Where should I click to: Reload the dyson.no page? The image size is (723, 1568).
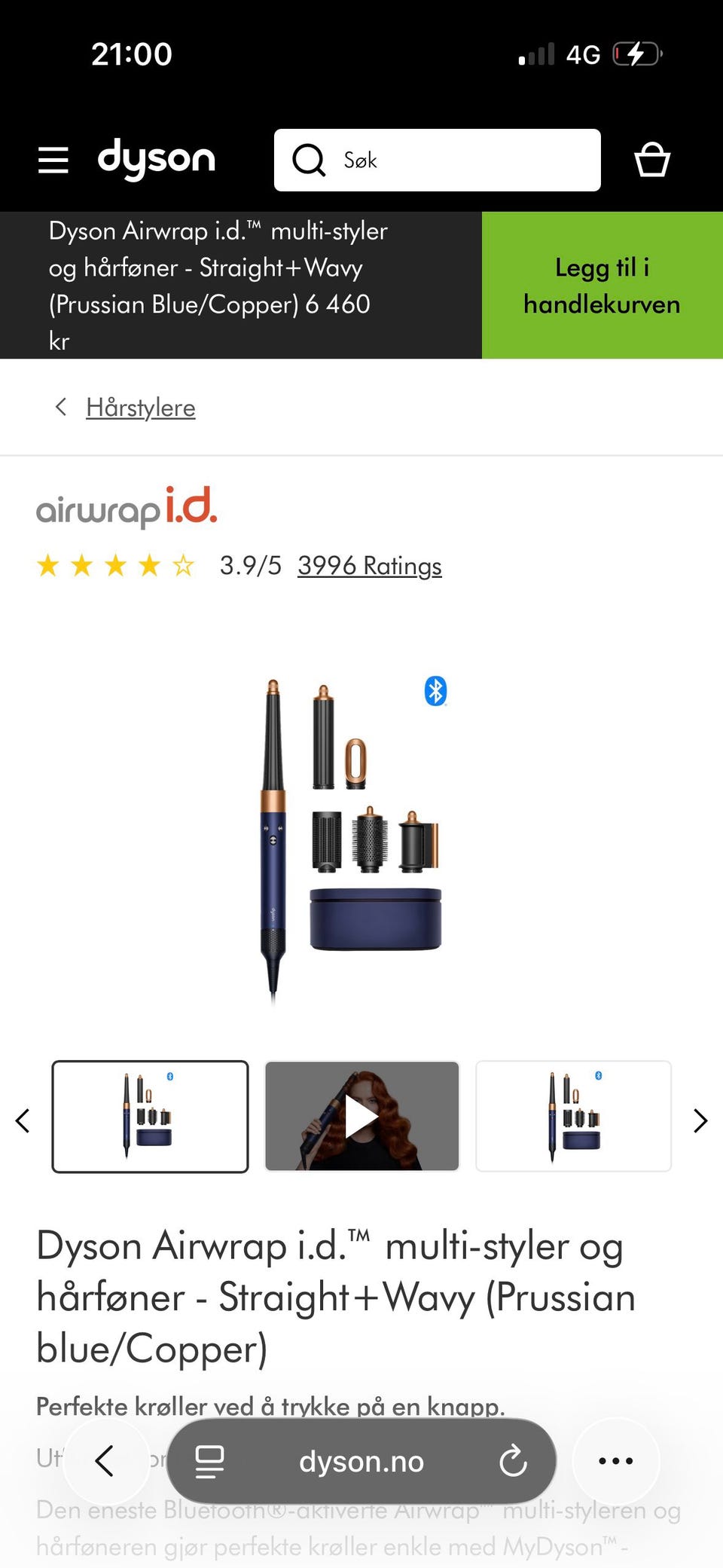[x=514, y=1462]
